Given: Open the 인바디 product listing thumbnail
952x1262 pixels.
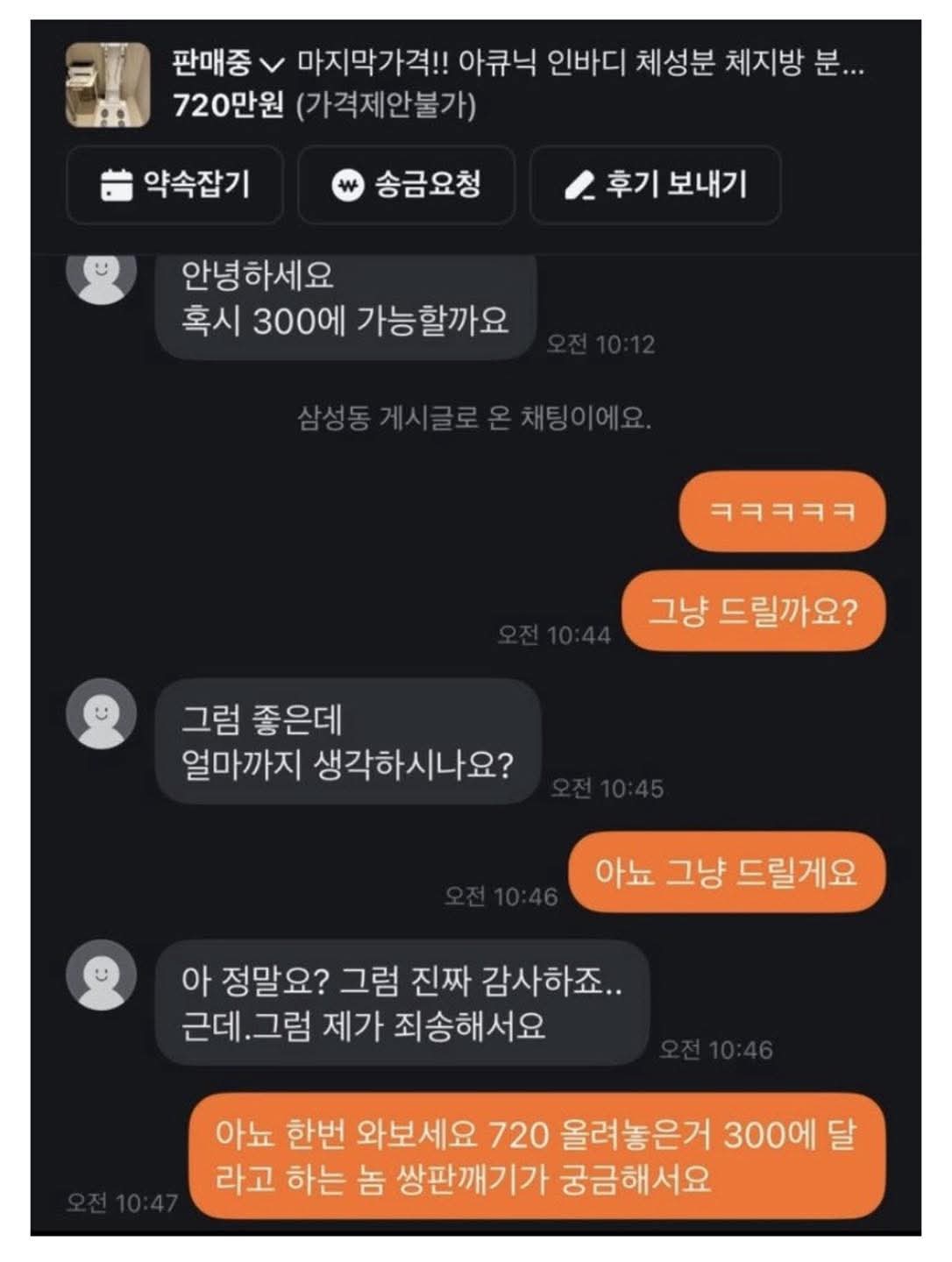Looking at the screenshot, I should coord(108,85).
